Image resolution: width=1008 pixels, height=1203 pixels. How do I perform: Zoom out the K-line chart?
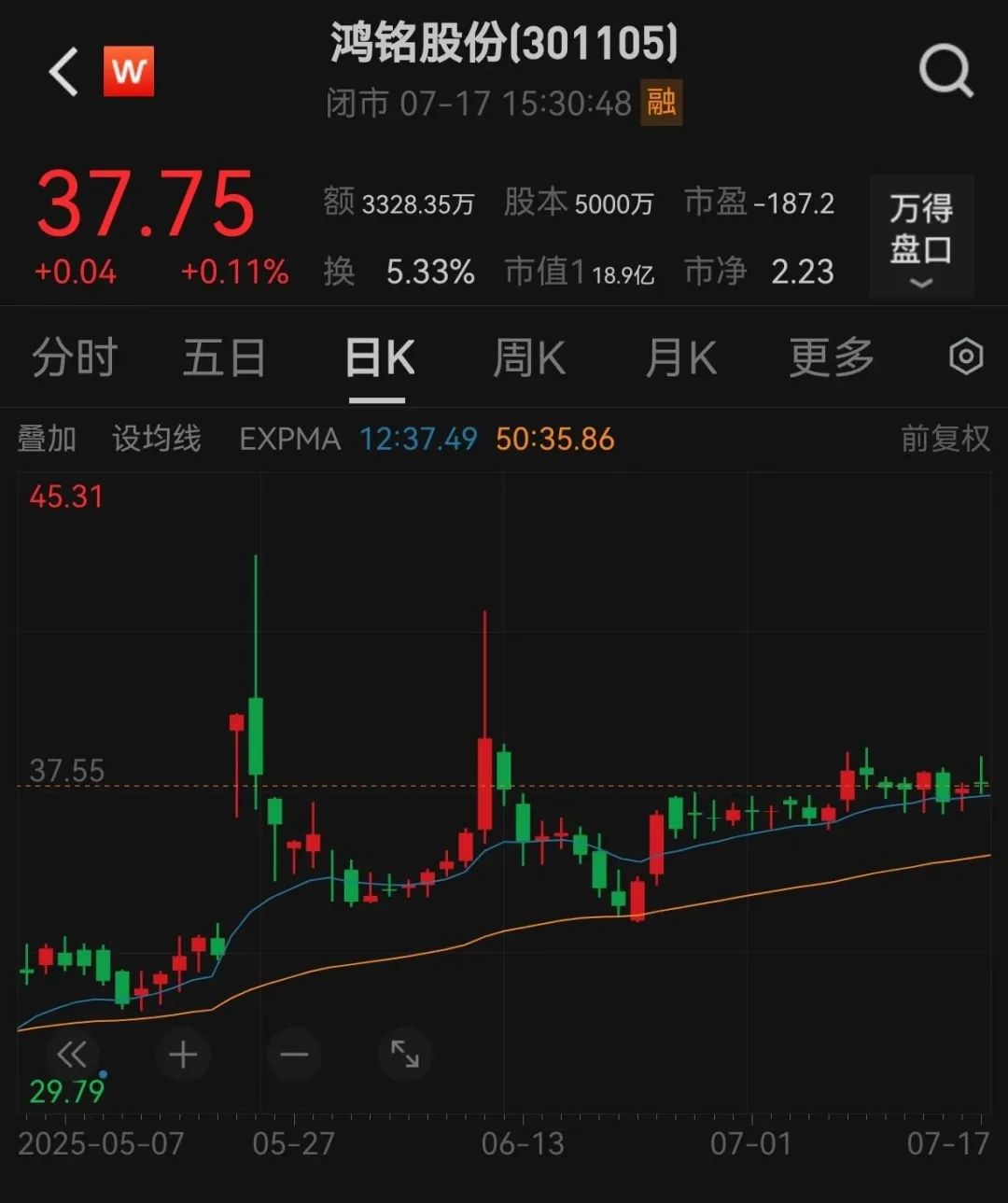click(x=294, y=1056)
